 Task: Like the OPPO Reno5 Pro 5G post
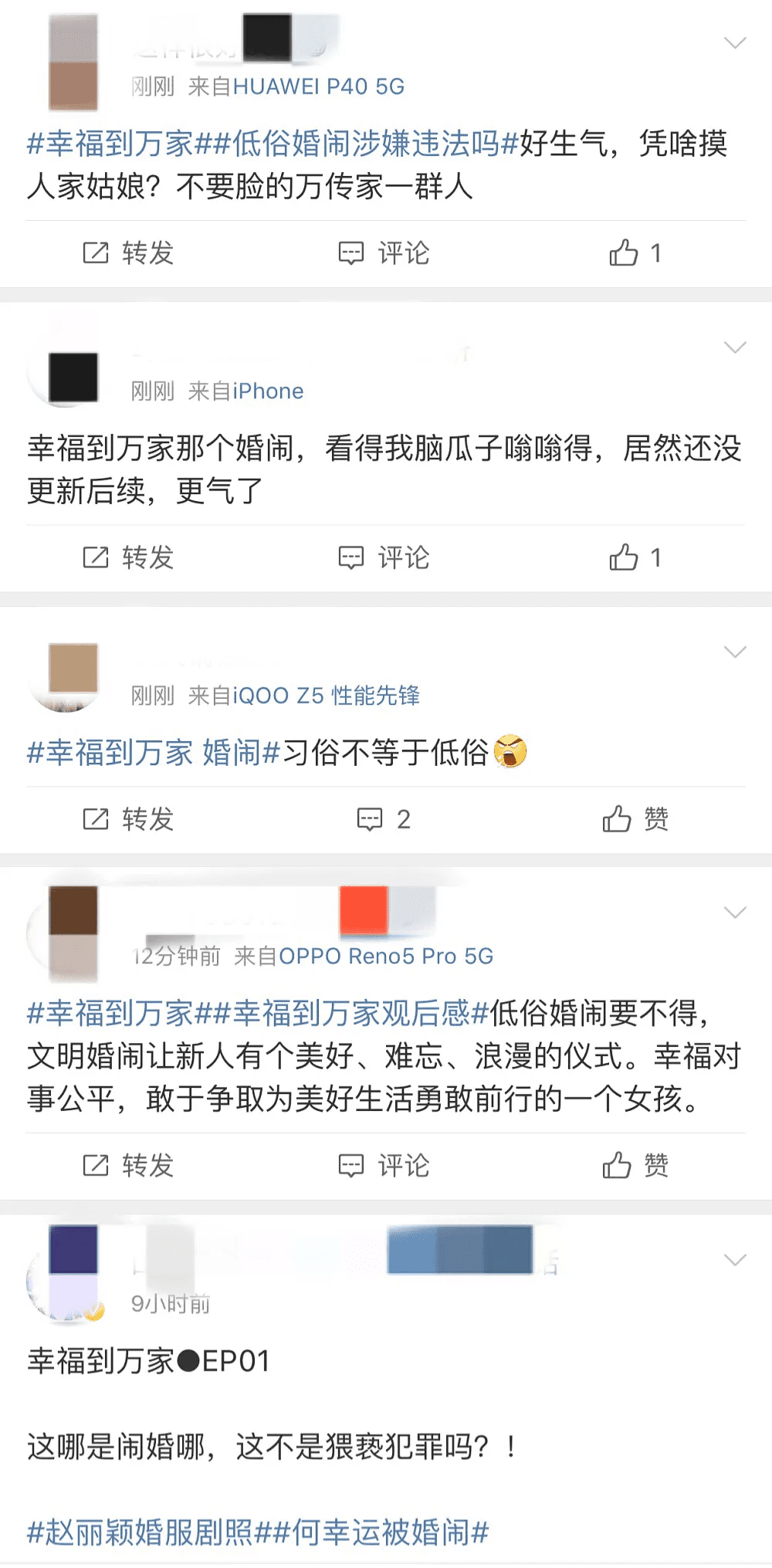coord(635,1165)
